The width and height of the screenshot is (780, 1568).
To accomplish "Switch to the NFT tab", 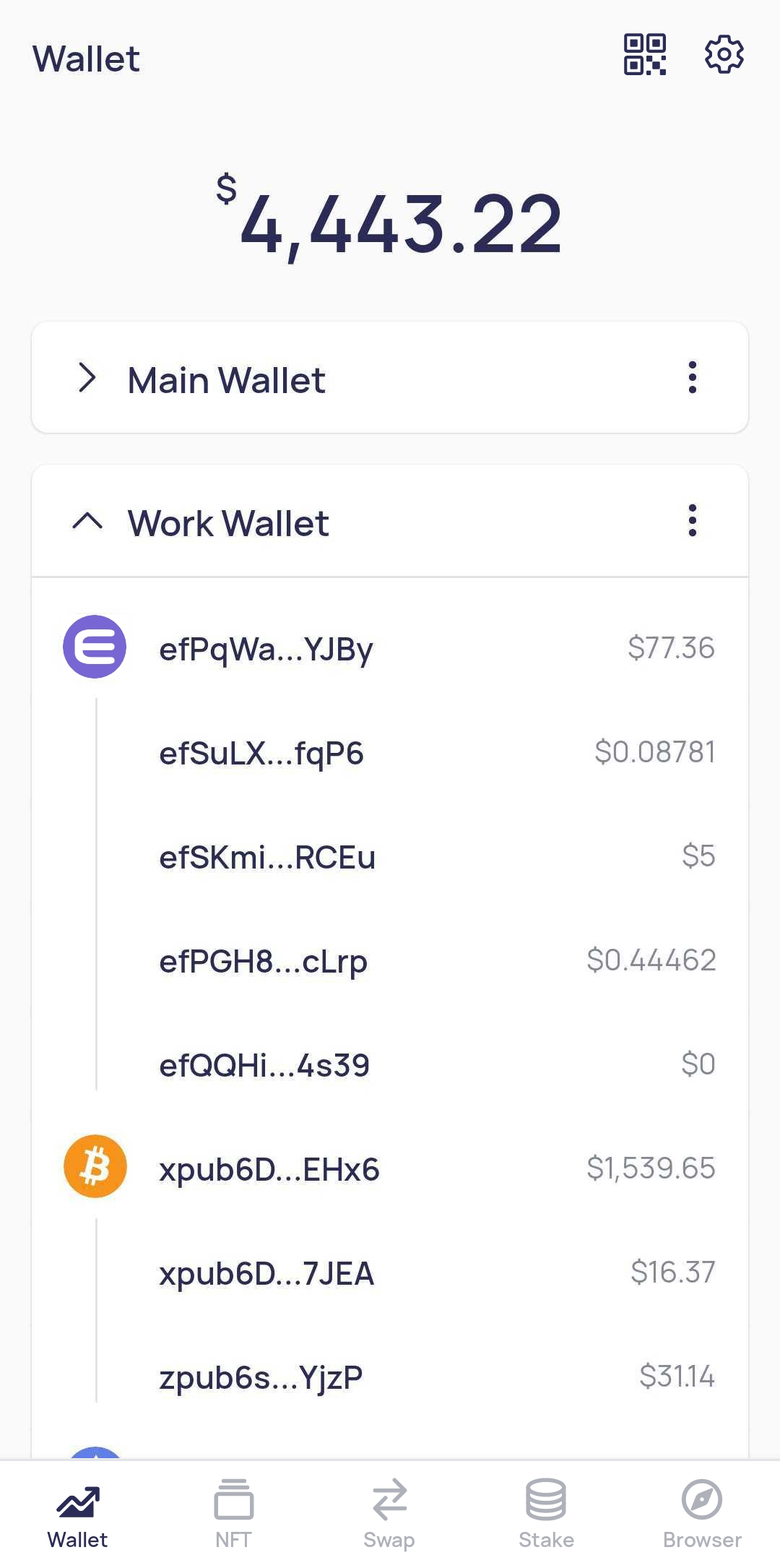I will click(x=233, y=1514).
